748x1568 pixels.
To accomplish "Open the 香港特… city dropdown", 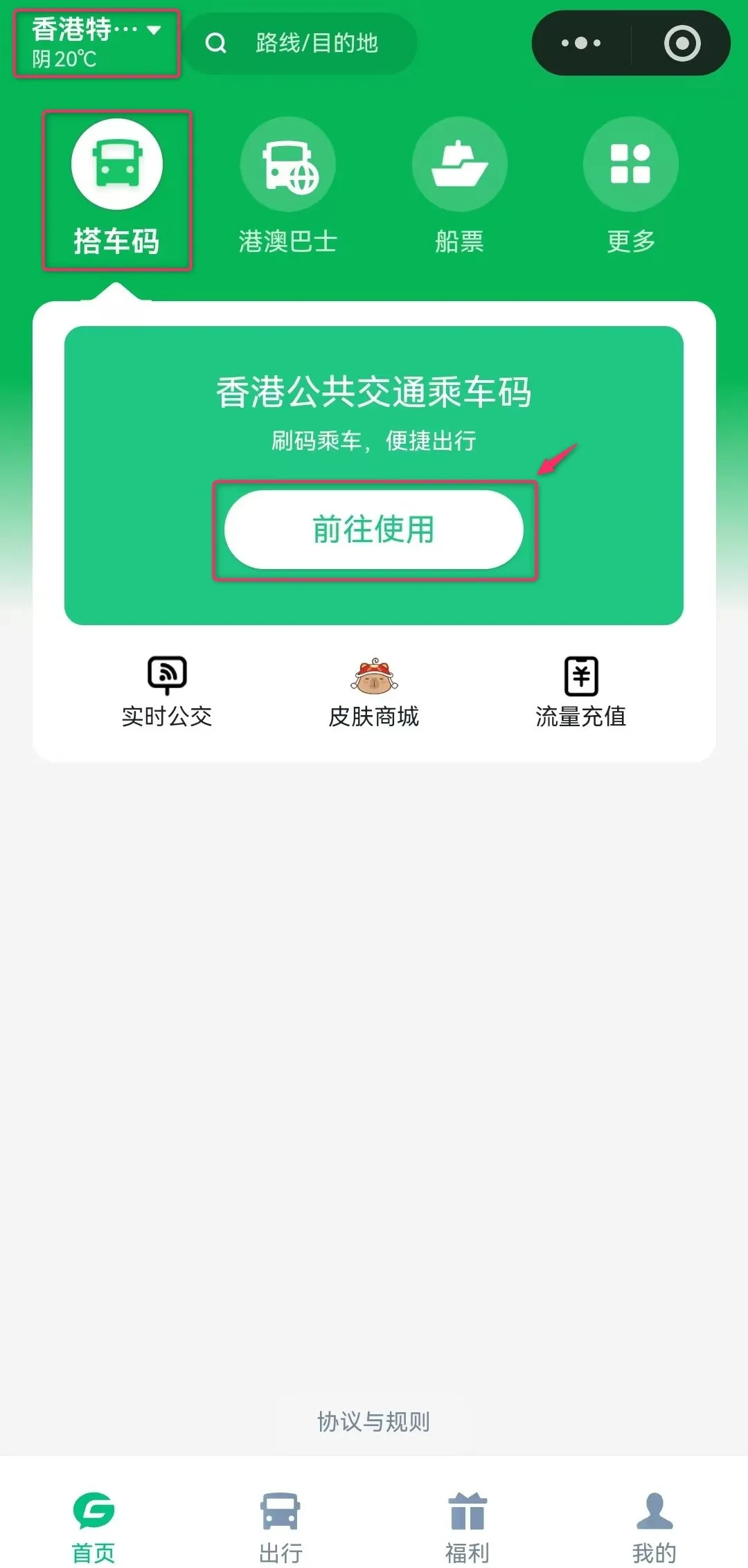I will pos(96,43).
